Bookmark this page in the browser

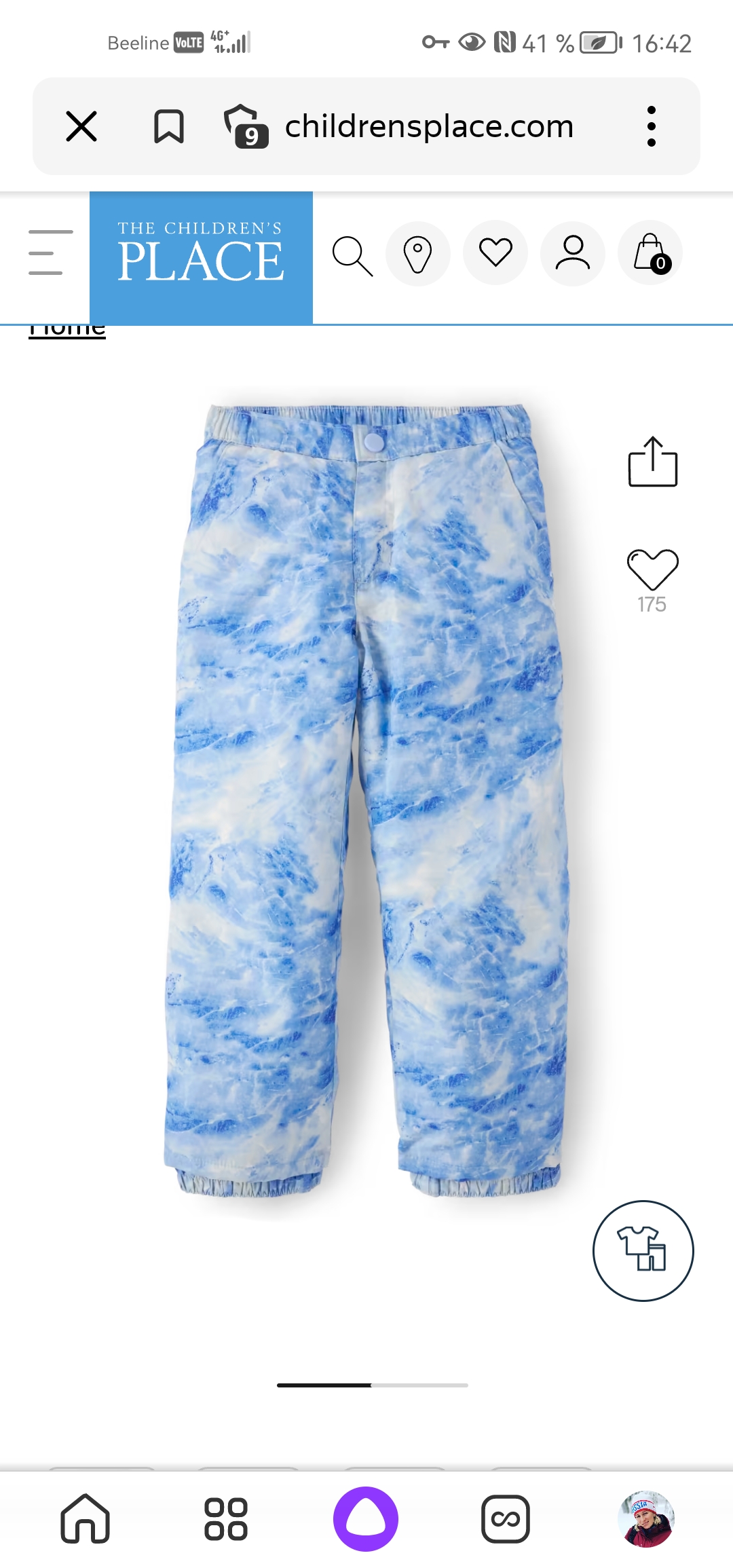[168, 126]
